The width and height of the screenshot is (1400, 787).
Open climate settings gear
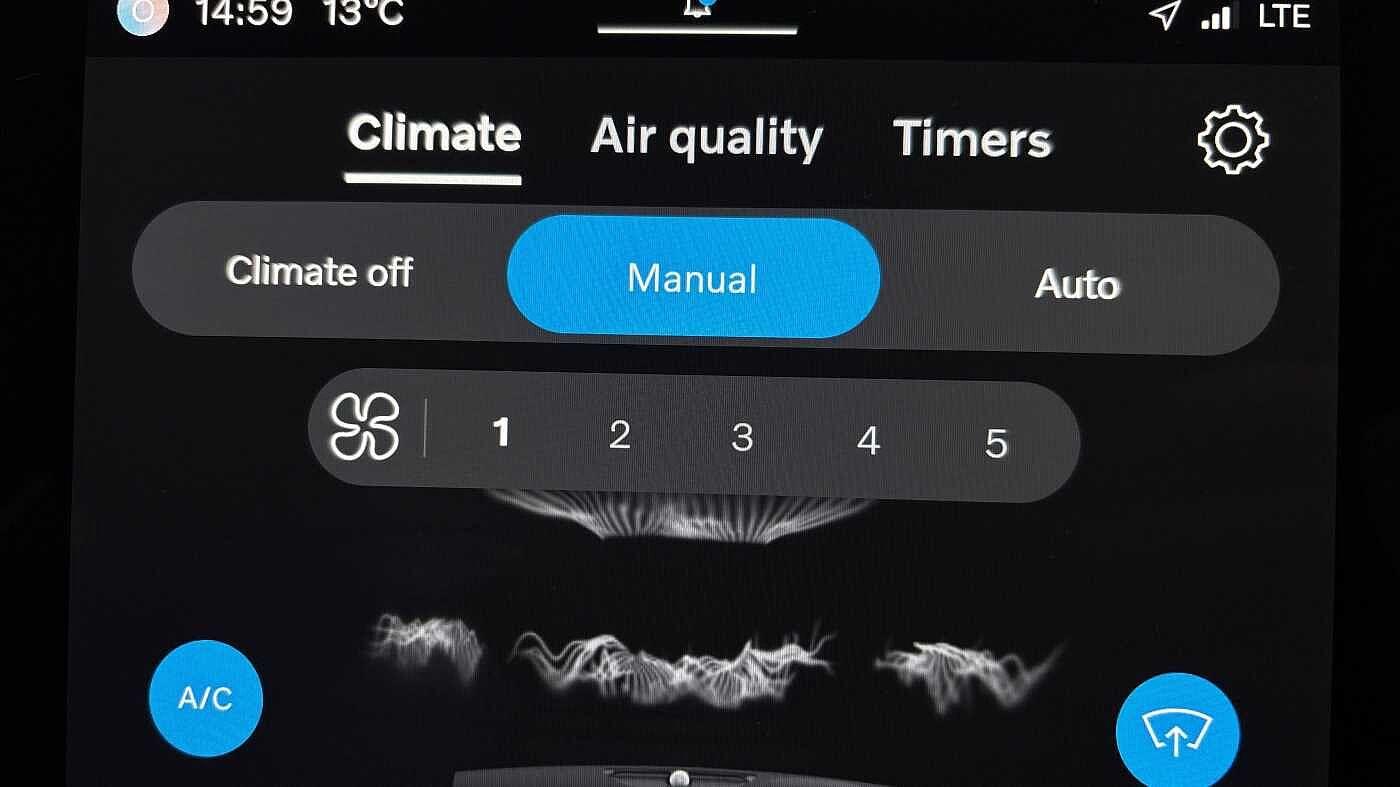1232,141
